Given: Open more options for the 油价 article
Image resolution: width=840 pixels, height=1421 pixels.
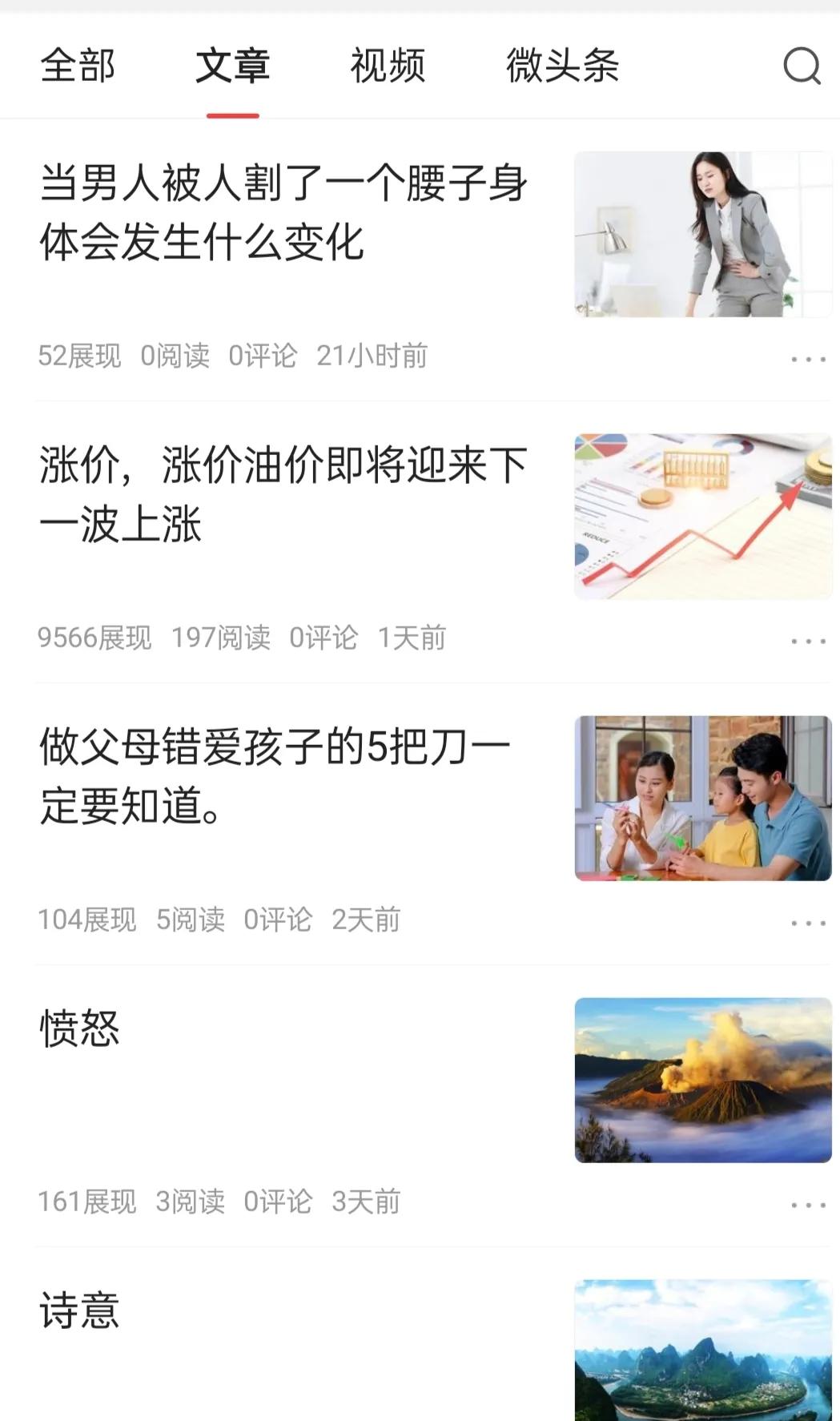Looking at the screenshot, I should 808,641.
